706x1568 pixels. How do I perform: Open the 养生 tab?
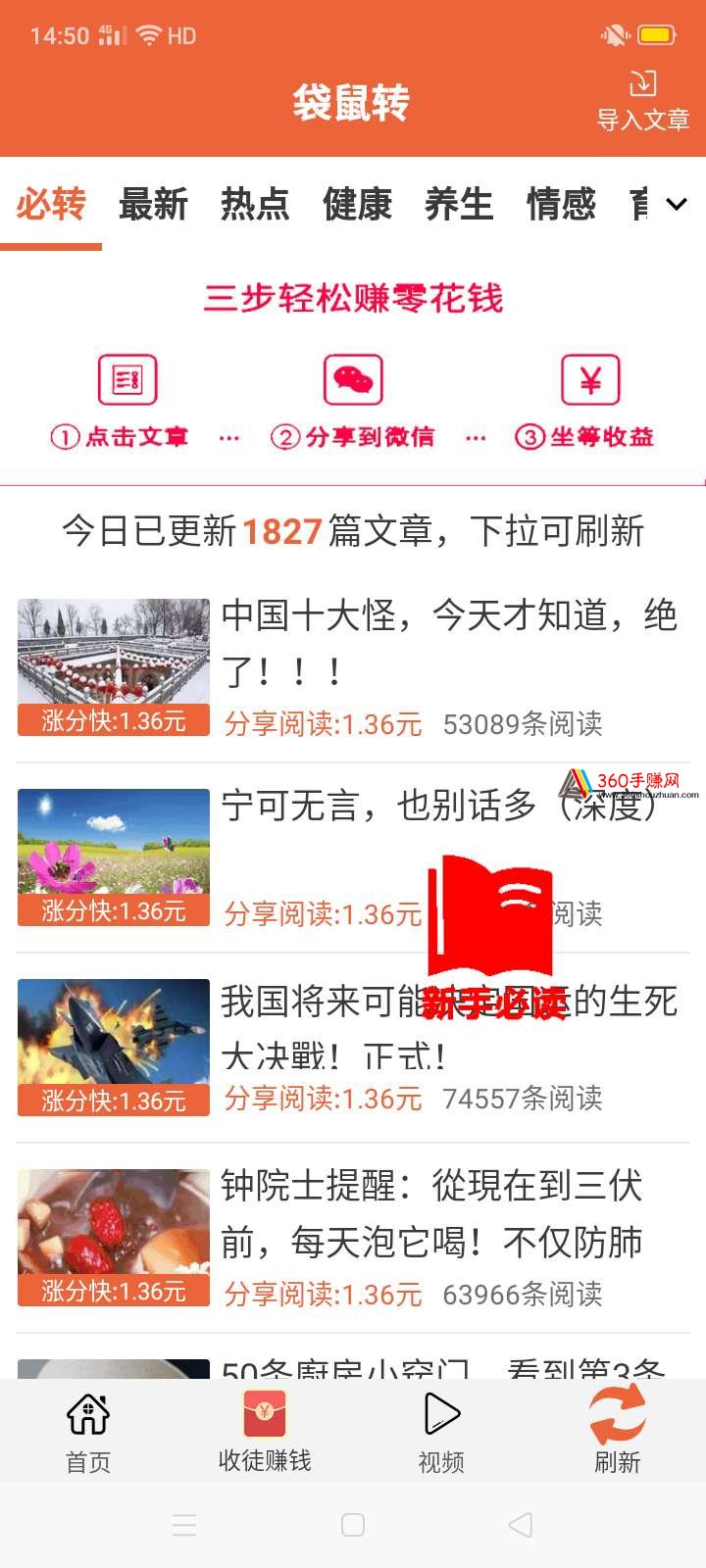459,205
